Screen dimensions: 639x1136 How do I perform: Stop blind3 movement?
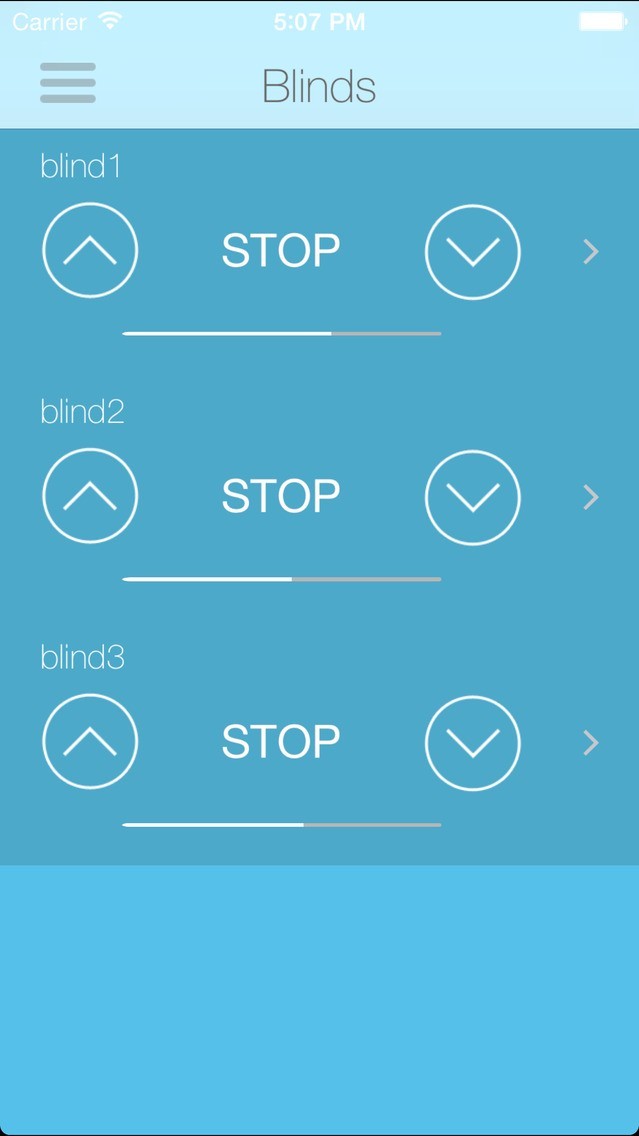point(280,742)
